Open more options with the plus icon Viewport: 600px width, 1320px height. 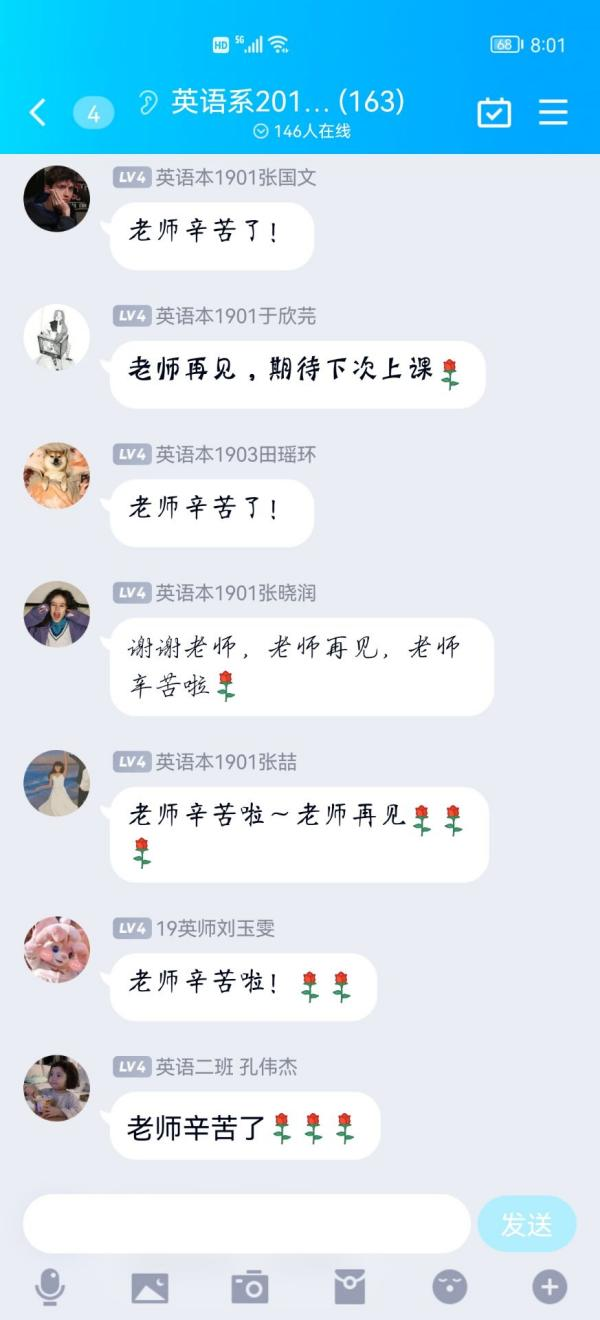click(549, 1287)
